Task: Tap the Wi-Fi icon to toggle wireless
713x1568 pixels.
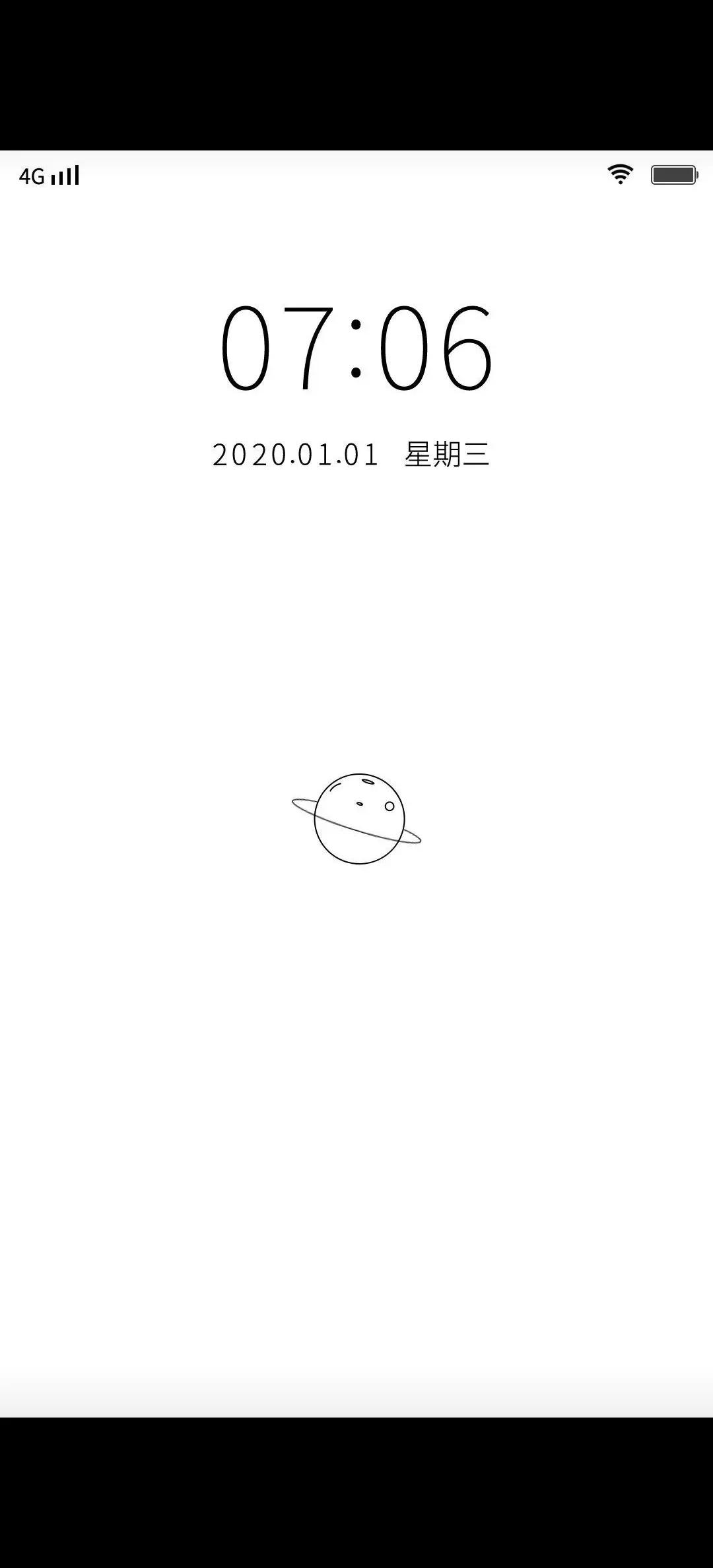Action: click(x=619, y=174)
